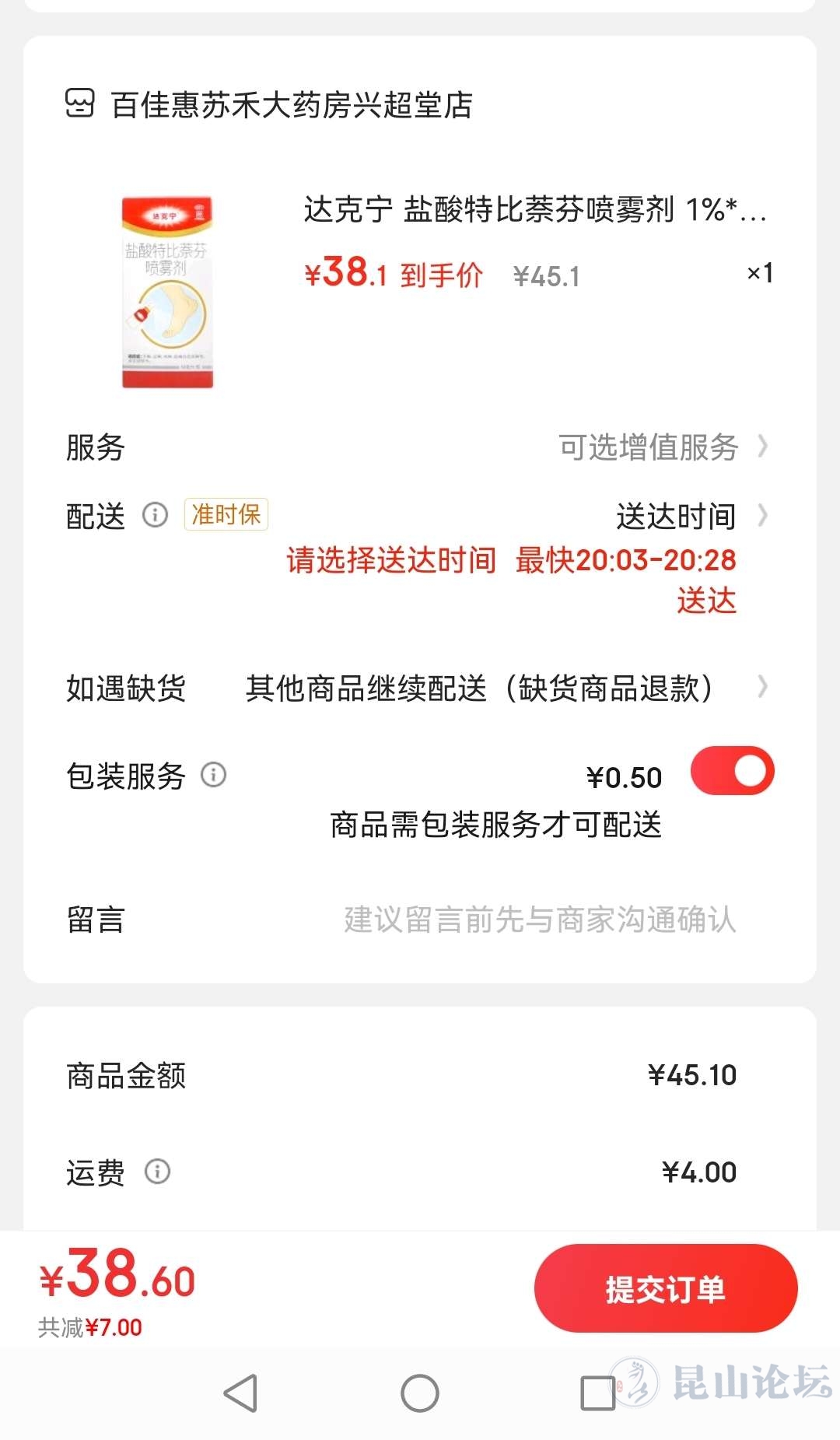Open 百佳惠苏禾大药房兴超堂店 store page

click(x=291, y=105)
